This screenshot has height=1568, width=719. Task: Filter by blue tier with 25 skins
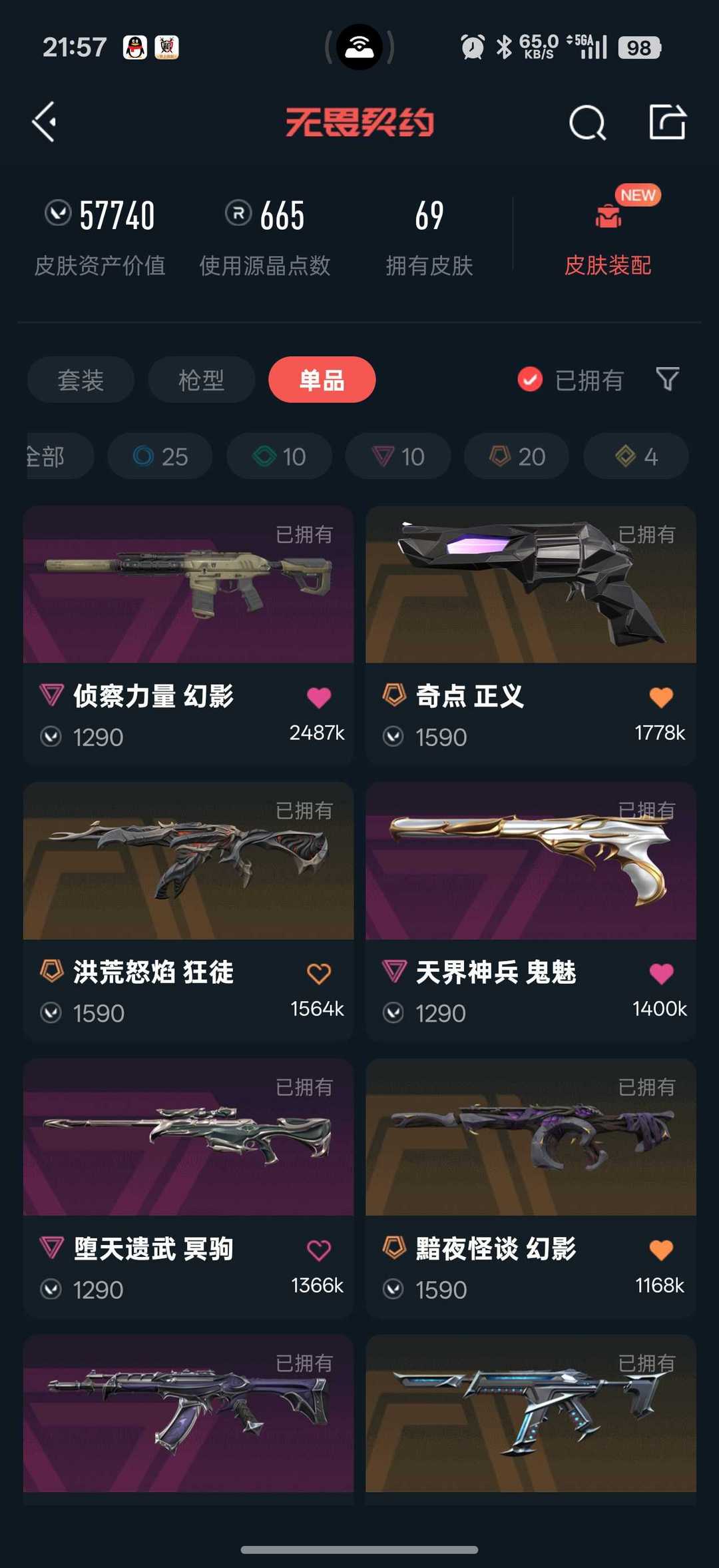(160, 456)
